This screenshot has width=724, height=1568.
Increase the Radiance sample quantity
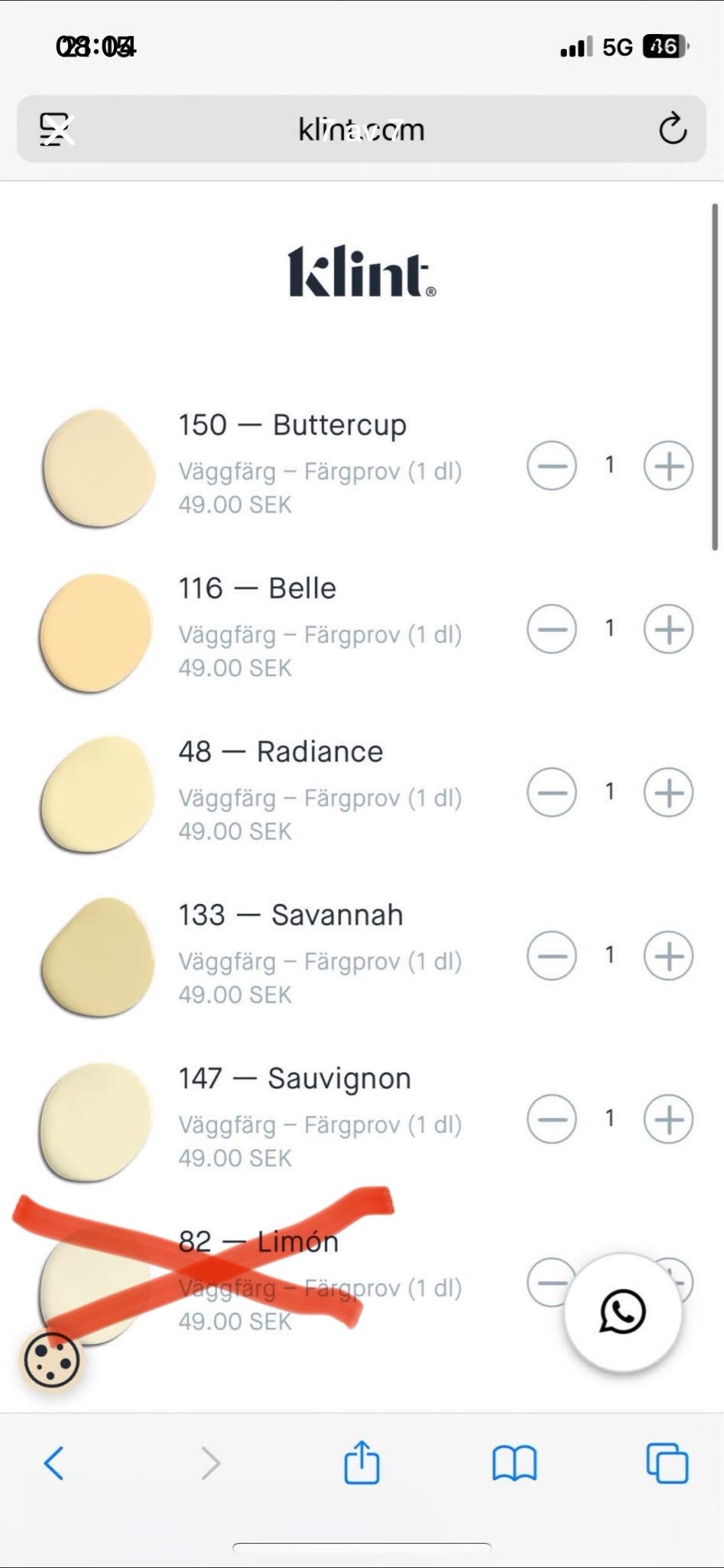click(x=668, y=792)
